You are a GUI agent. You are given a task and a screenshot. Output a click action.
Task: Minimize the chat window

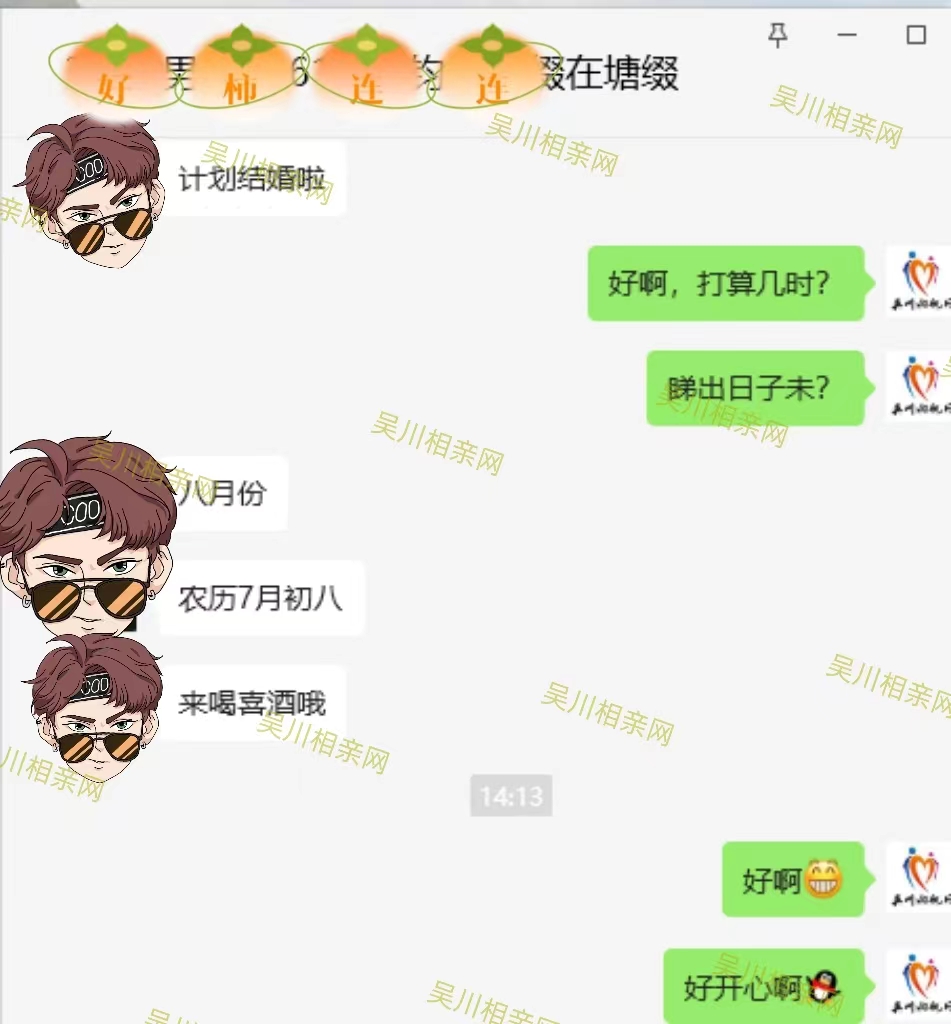[847, 36]
